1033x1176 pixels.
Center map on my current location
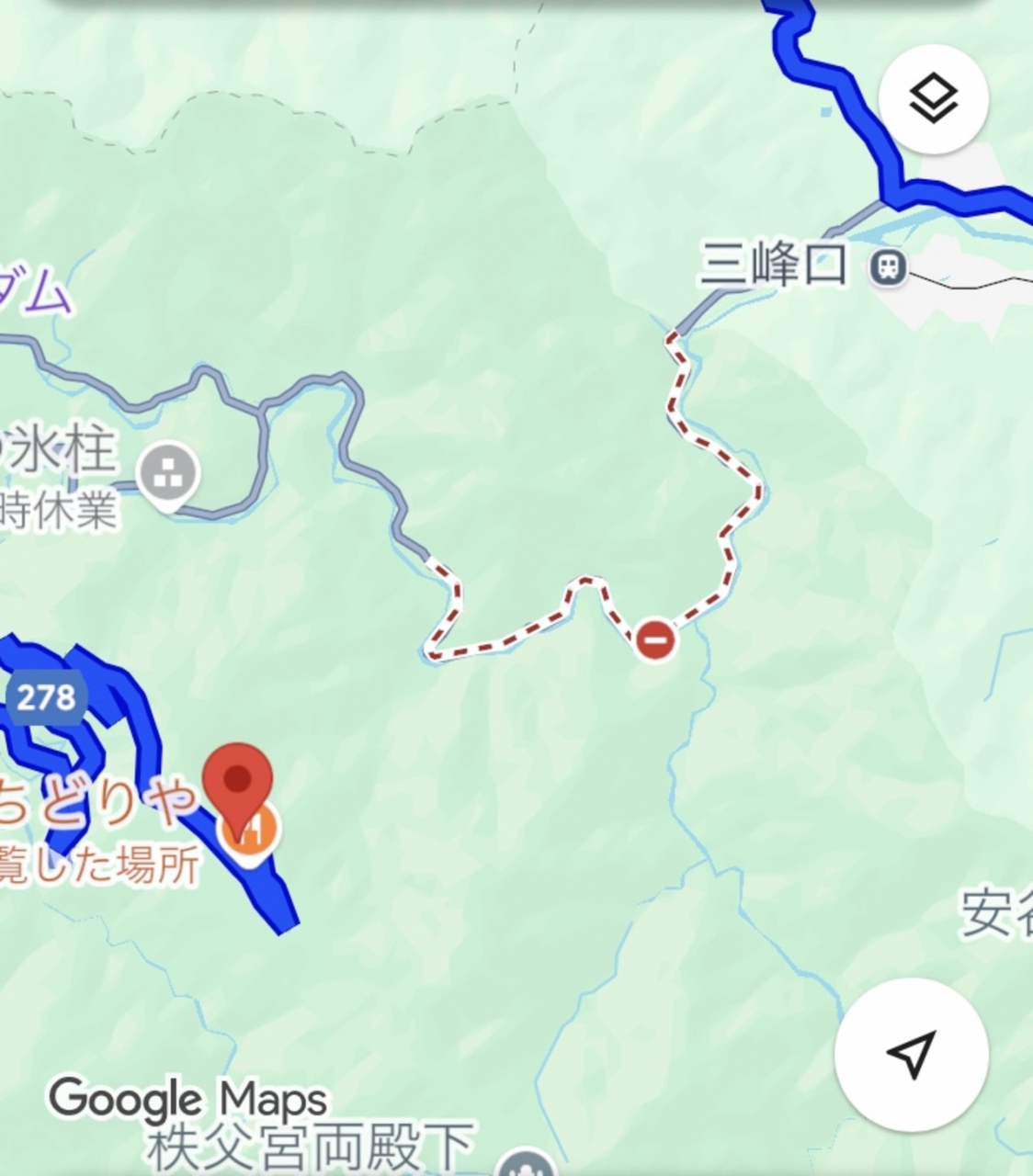911,1054
